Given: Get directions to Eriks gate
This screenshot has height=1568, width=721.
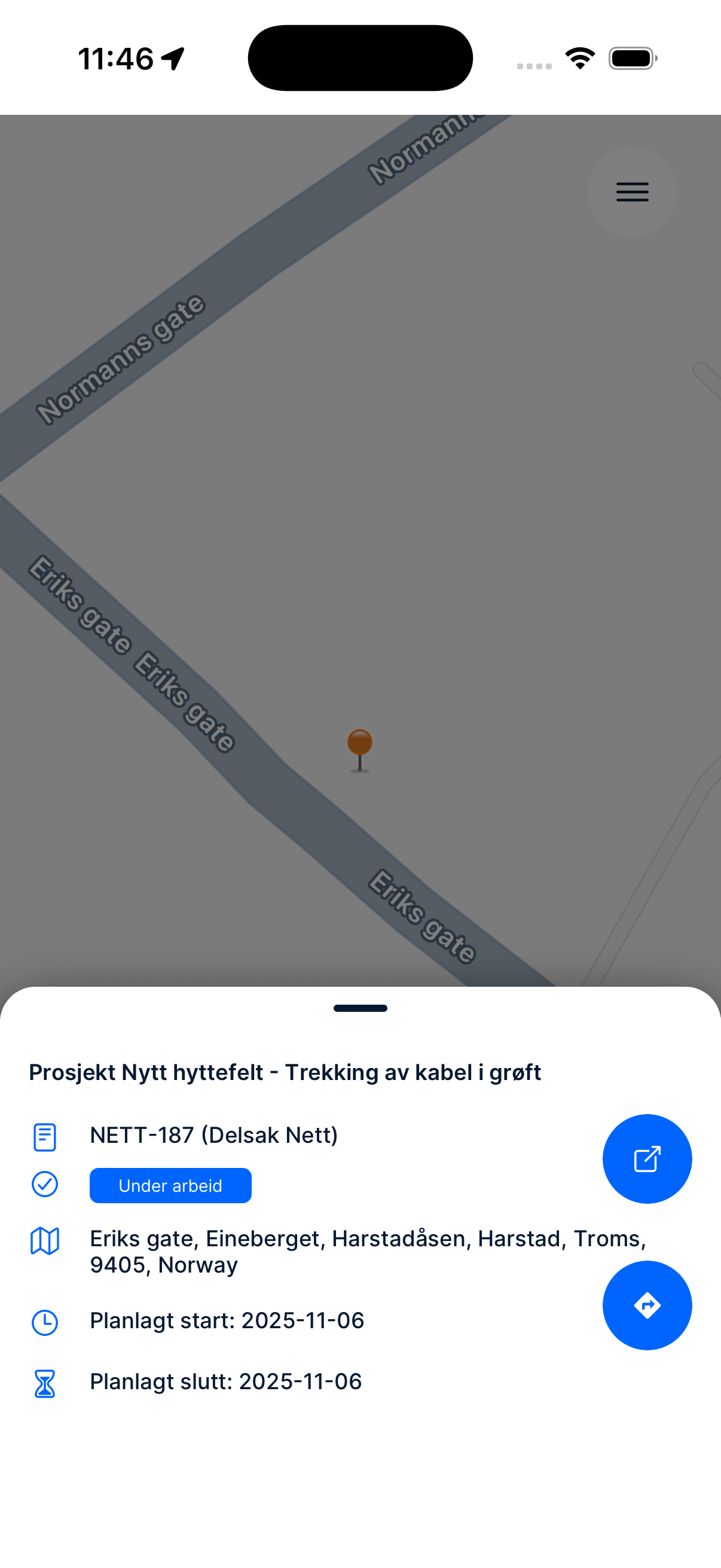Looking at the screenshot, I should pyautogui.click(x=647, y=1305).
